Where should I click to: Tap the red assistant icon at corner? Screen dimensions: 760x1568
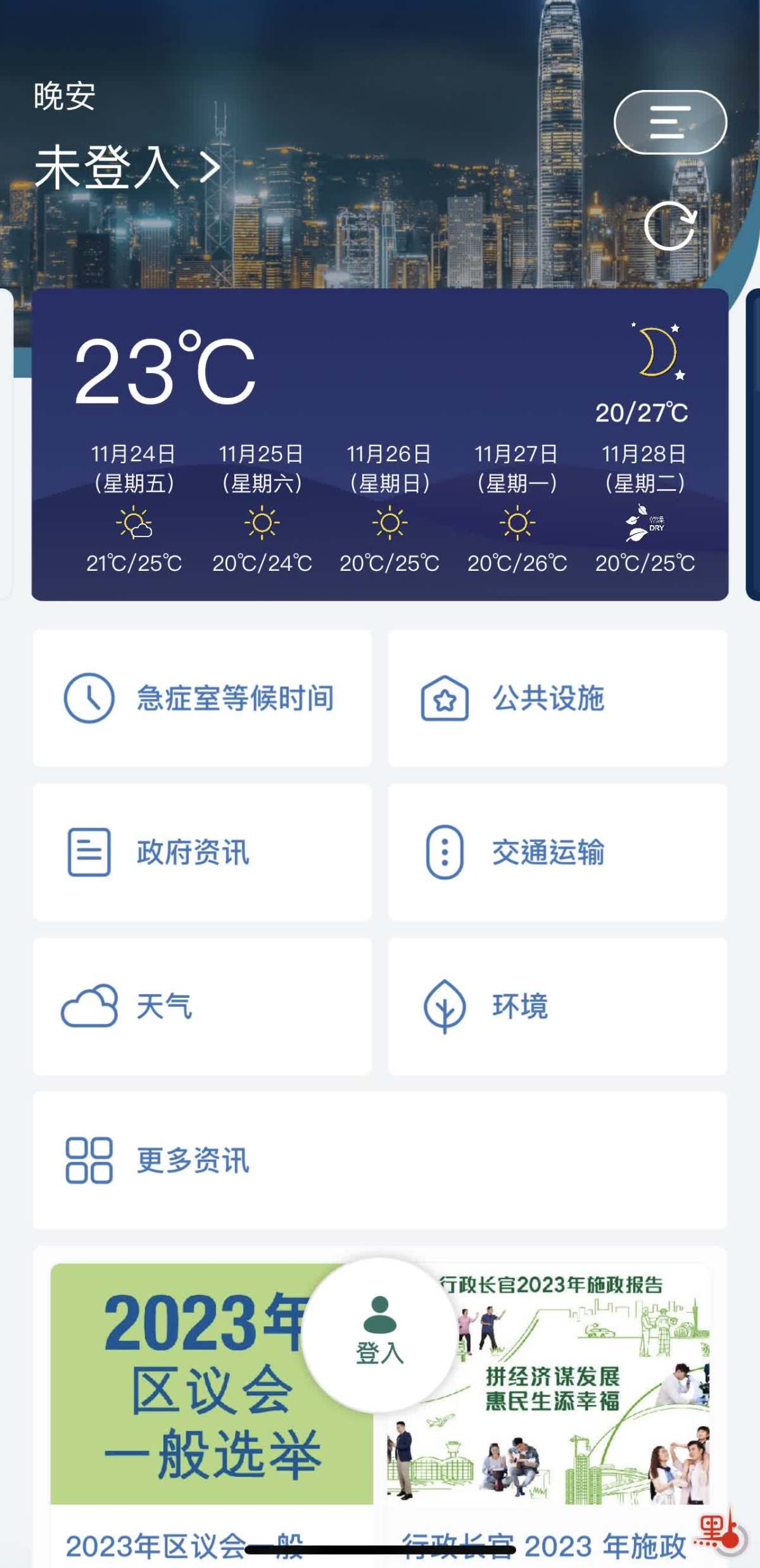722,1533
